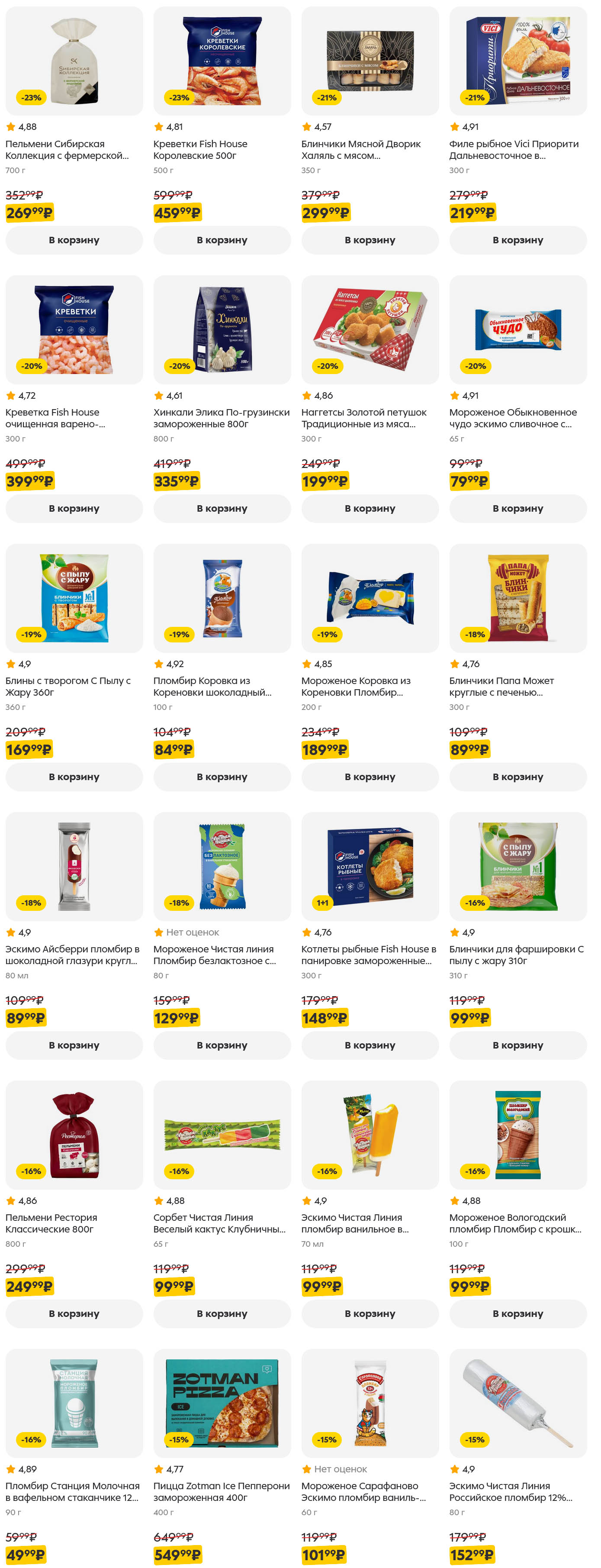Add Блинчики Мясной Дворик Халяль to cart
Image resolution: width=601 pixels, height=1568 pixels.
pos(370,240)
